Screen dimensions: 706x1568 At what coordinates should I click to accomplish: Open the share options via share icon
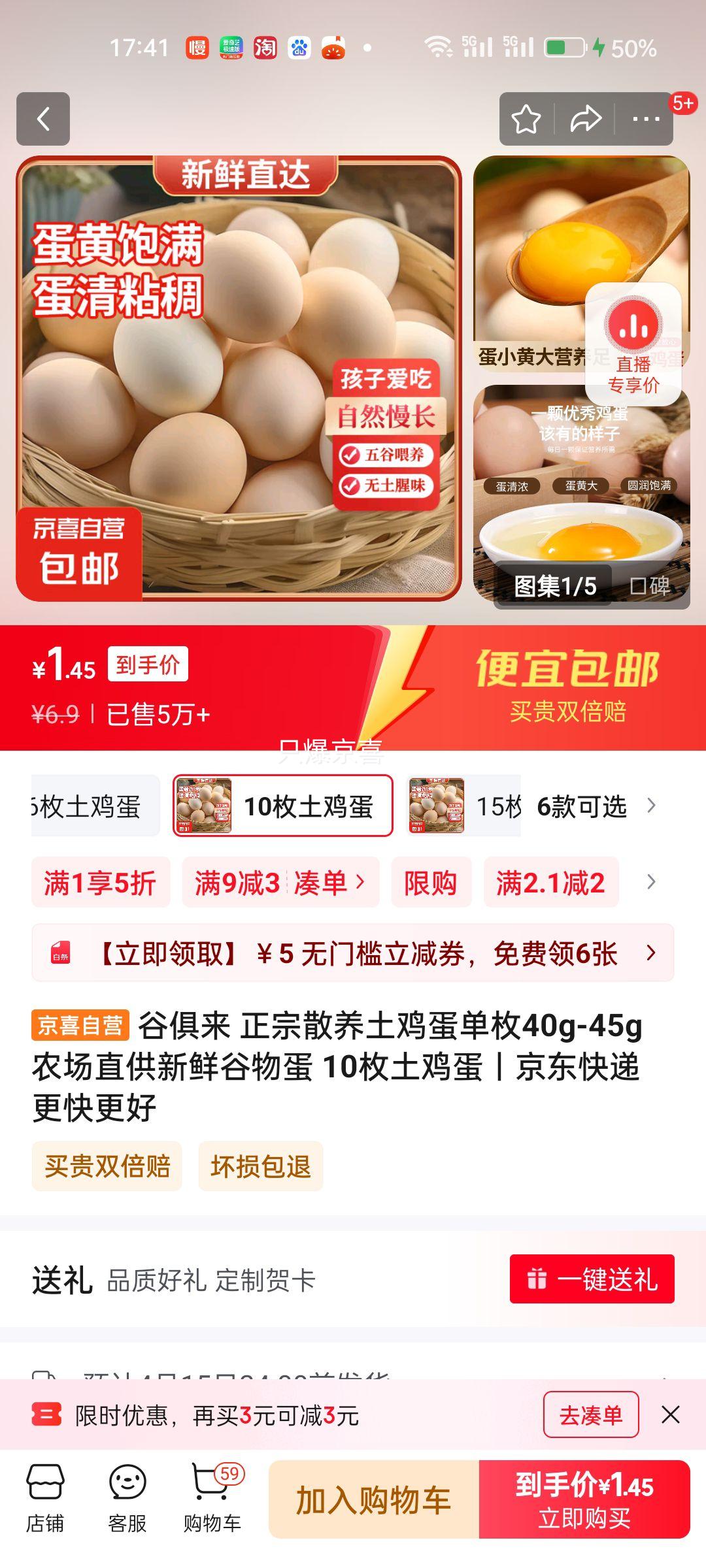coord(586,119)
